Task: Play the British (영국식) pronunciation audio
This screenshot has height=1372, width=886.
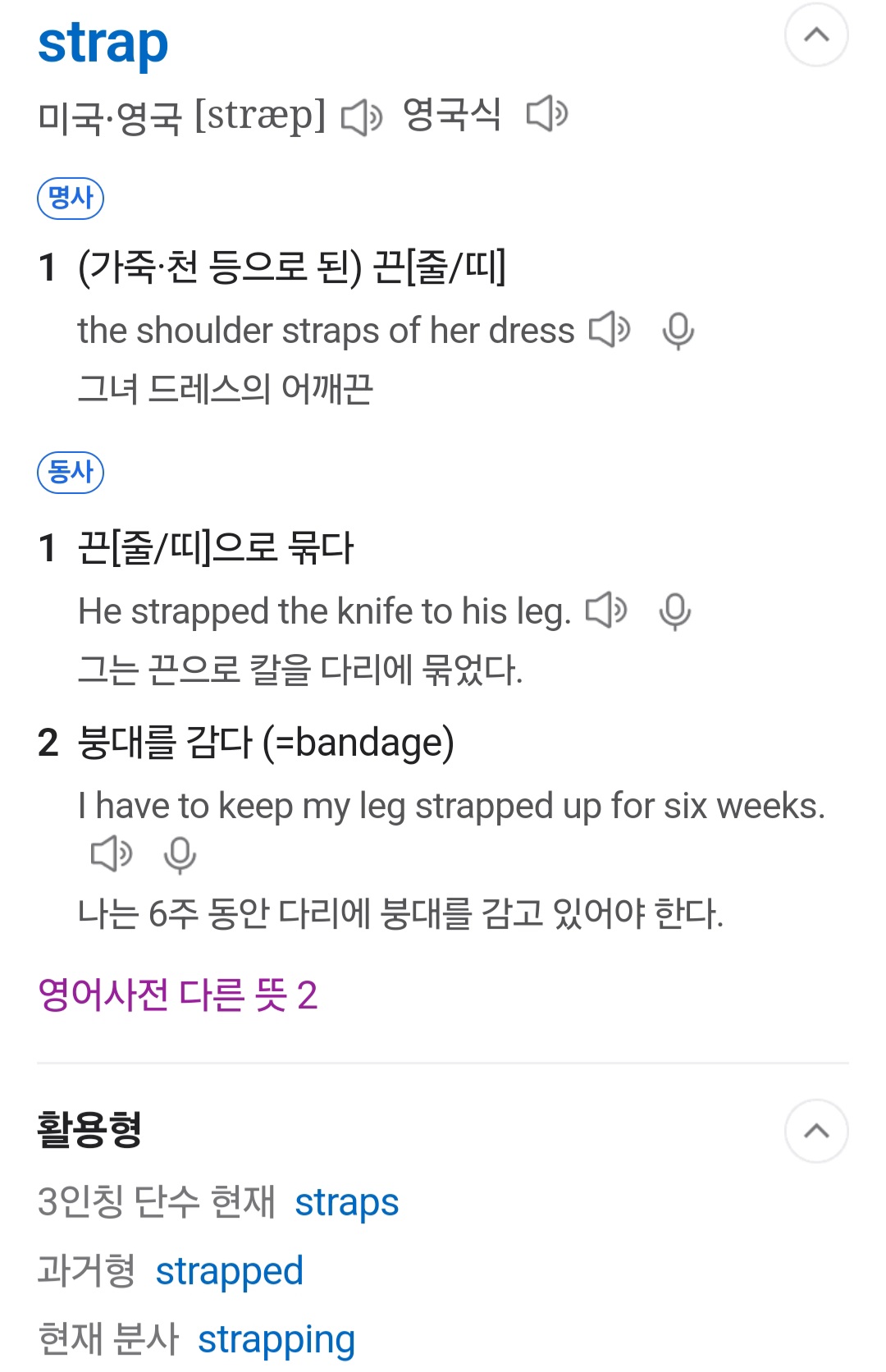Action: point(547,114)
